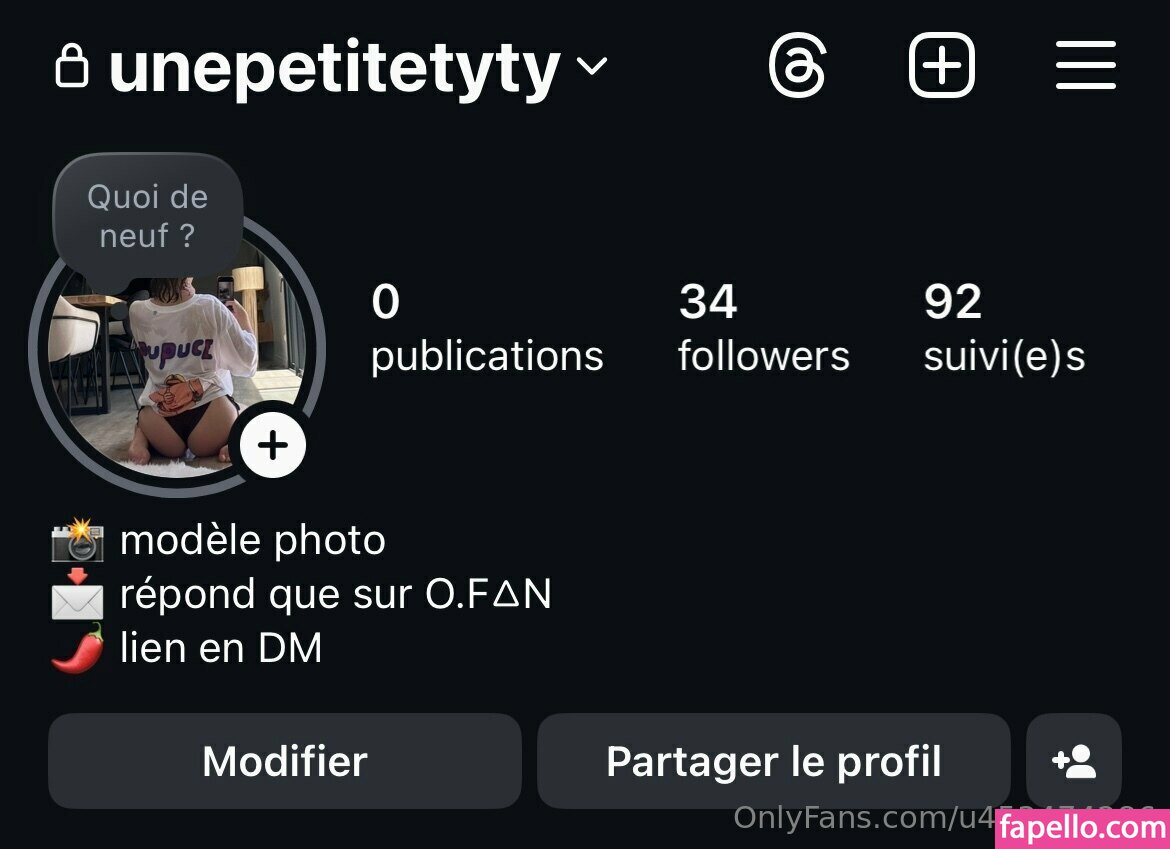The height and width of the screenshot is (849, 1170).
Task: Tap the Modifier button
Action: click(285, 761)
